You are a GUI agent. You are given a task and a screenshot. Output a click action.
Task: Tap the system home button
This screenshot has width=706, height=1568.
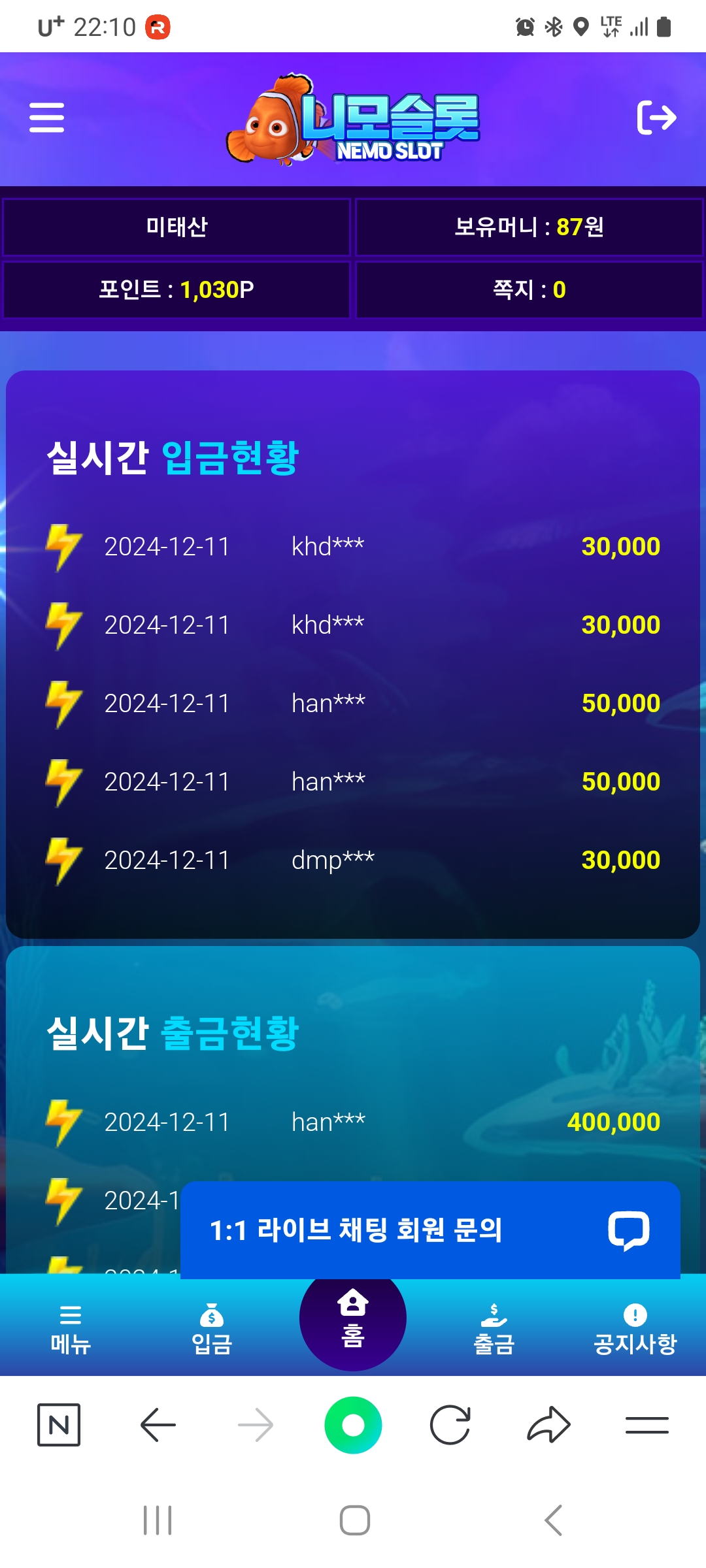click(x=354, y=1520)
